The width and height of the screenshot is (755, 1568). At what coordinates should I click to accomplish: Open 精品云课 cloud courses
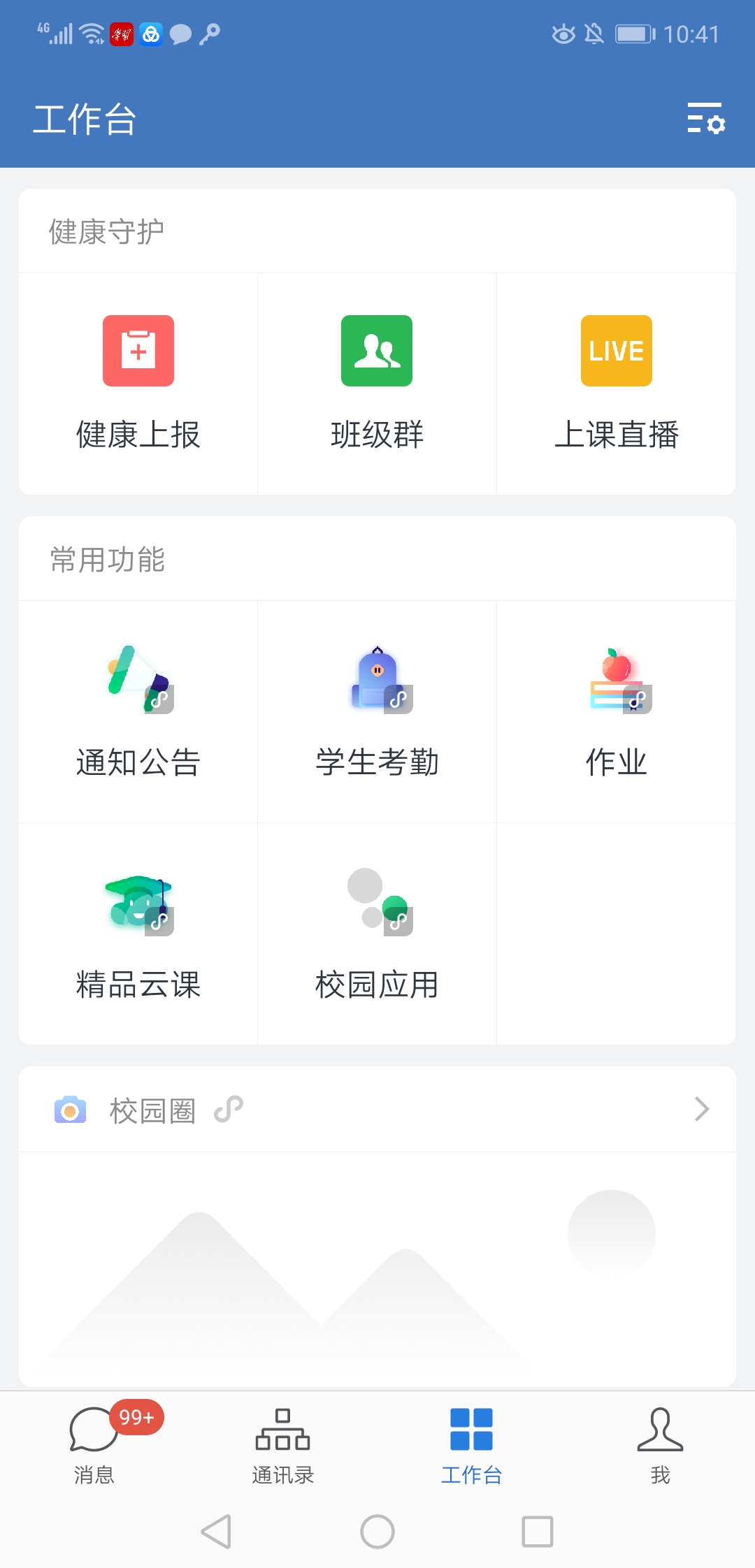click(138, 934)
